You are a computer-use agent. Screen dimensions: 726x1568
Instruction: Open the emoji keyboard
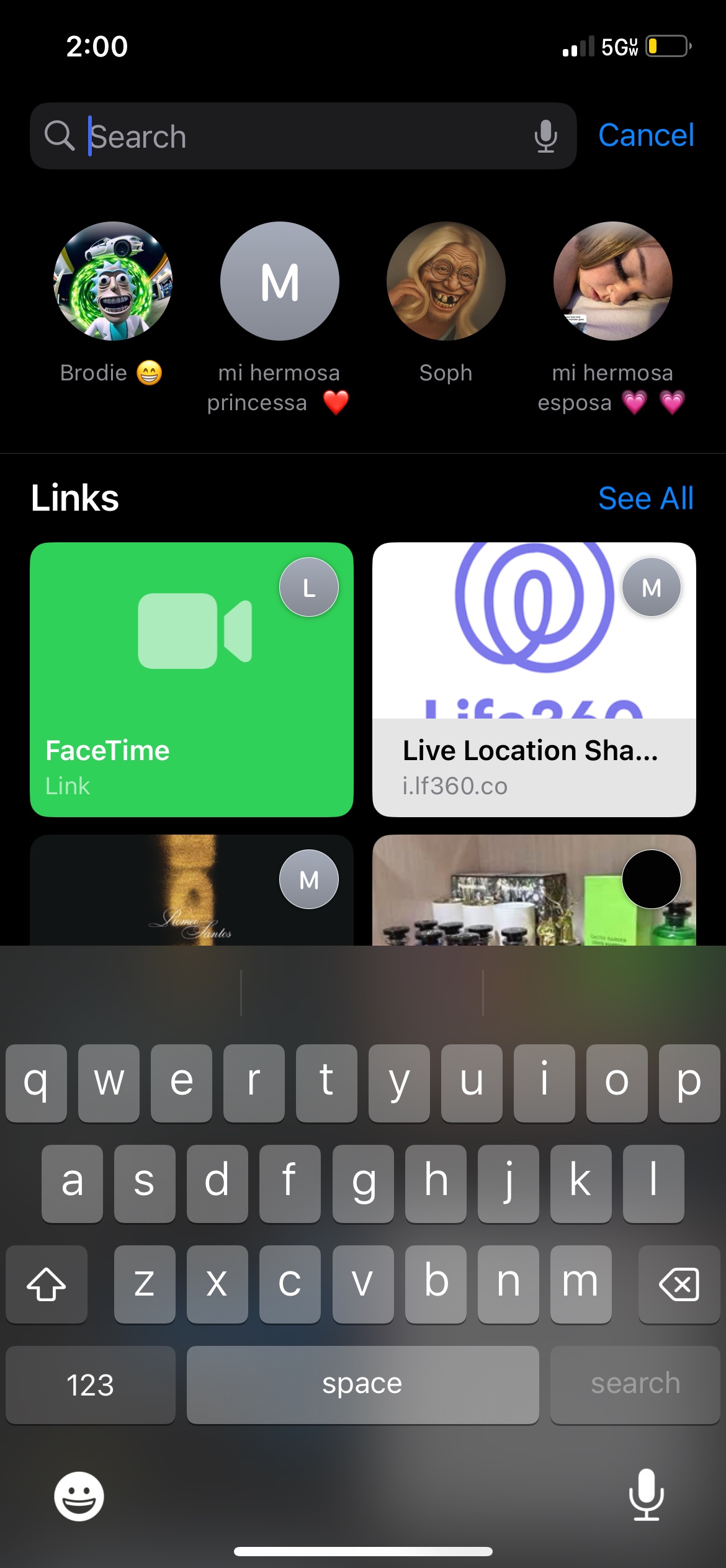[79, 1496]
